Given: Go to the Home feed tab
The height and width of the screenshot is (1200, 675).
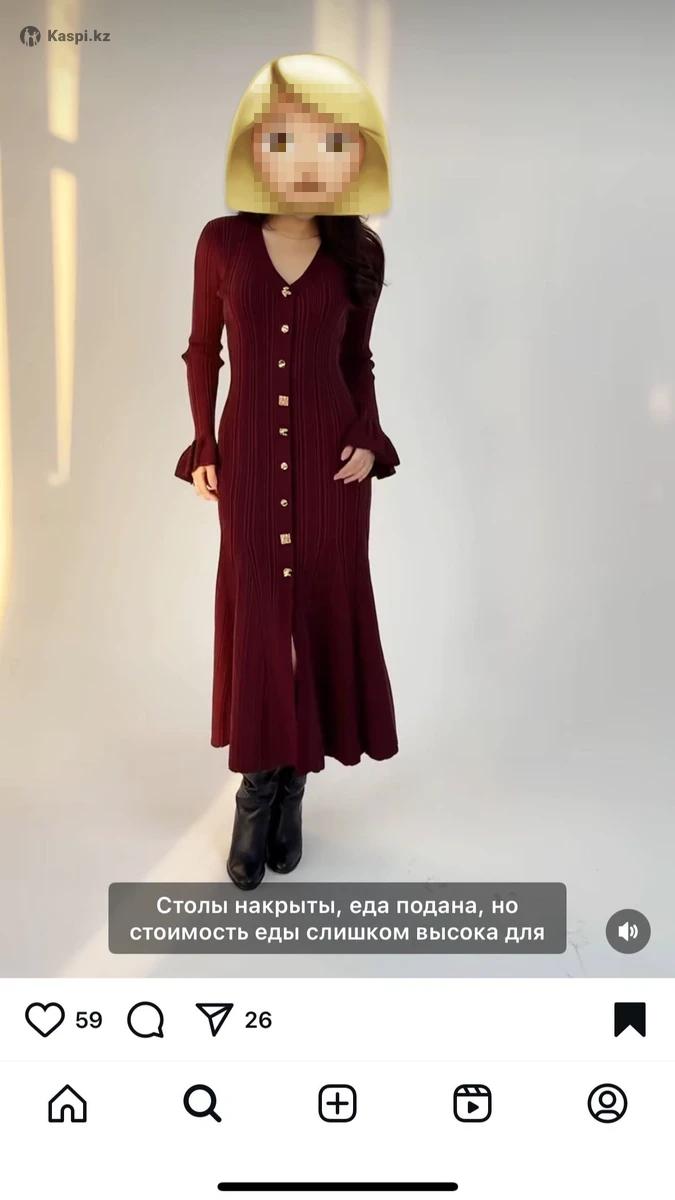Looking at the screenshot, I should (x=68, y=1104).
